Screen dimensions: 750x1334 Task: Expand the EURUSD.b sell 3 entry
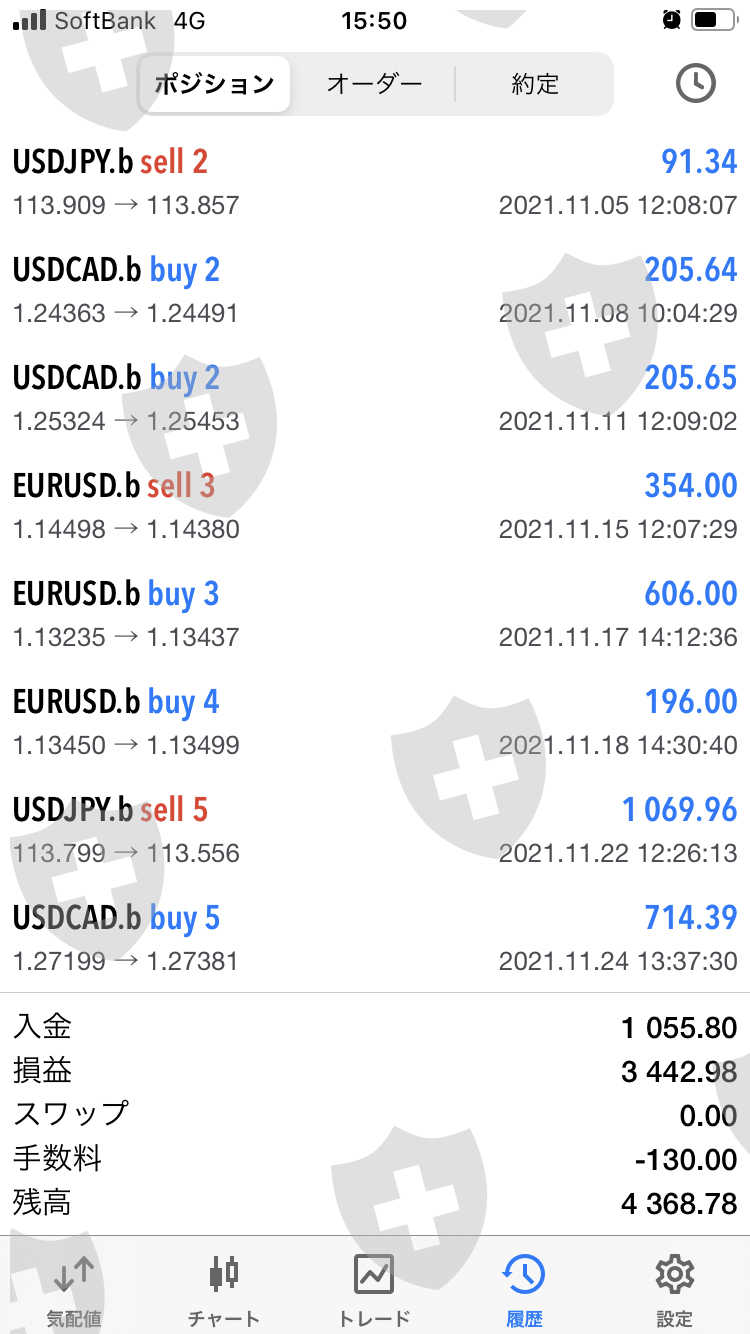(x=374, y=506)
